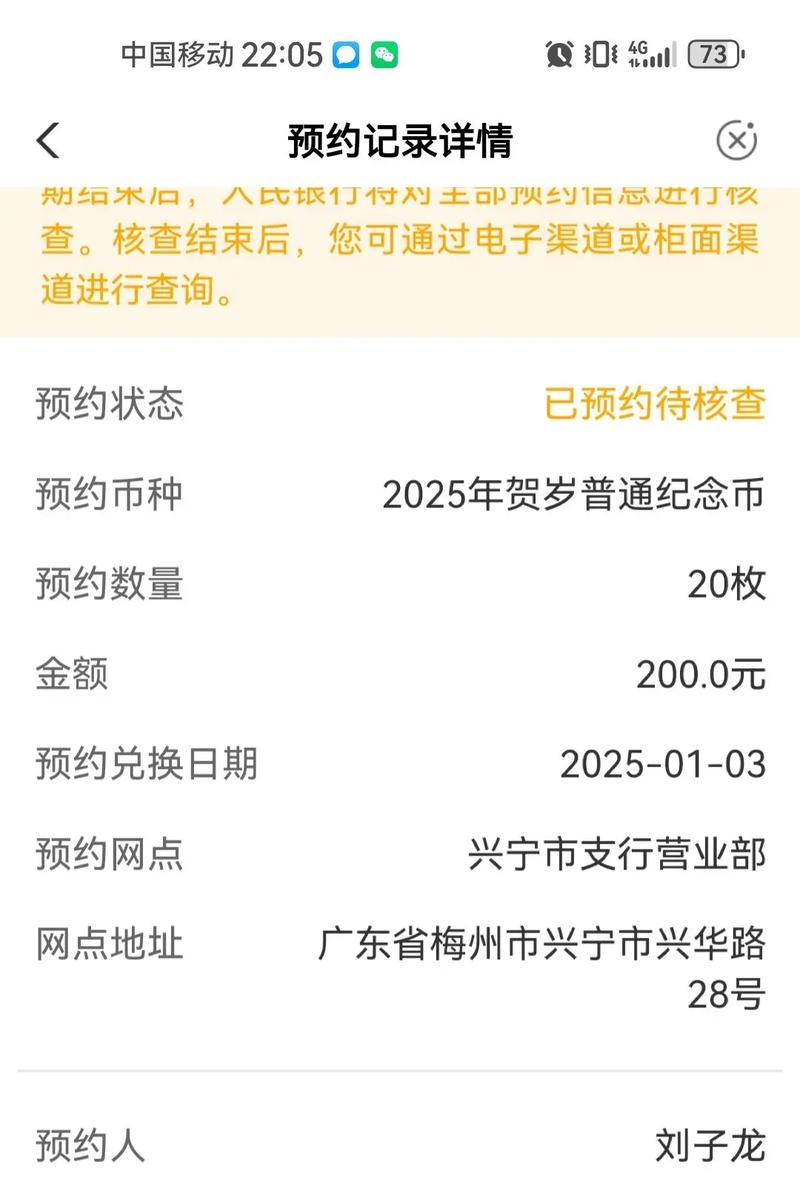Viewport: 800px width, 1191px height.
Task: Go back from the 预约记录详情 page
Action: pos(48,141)
